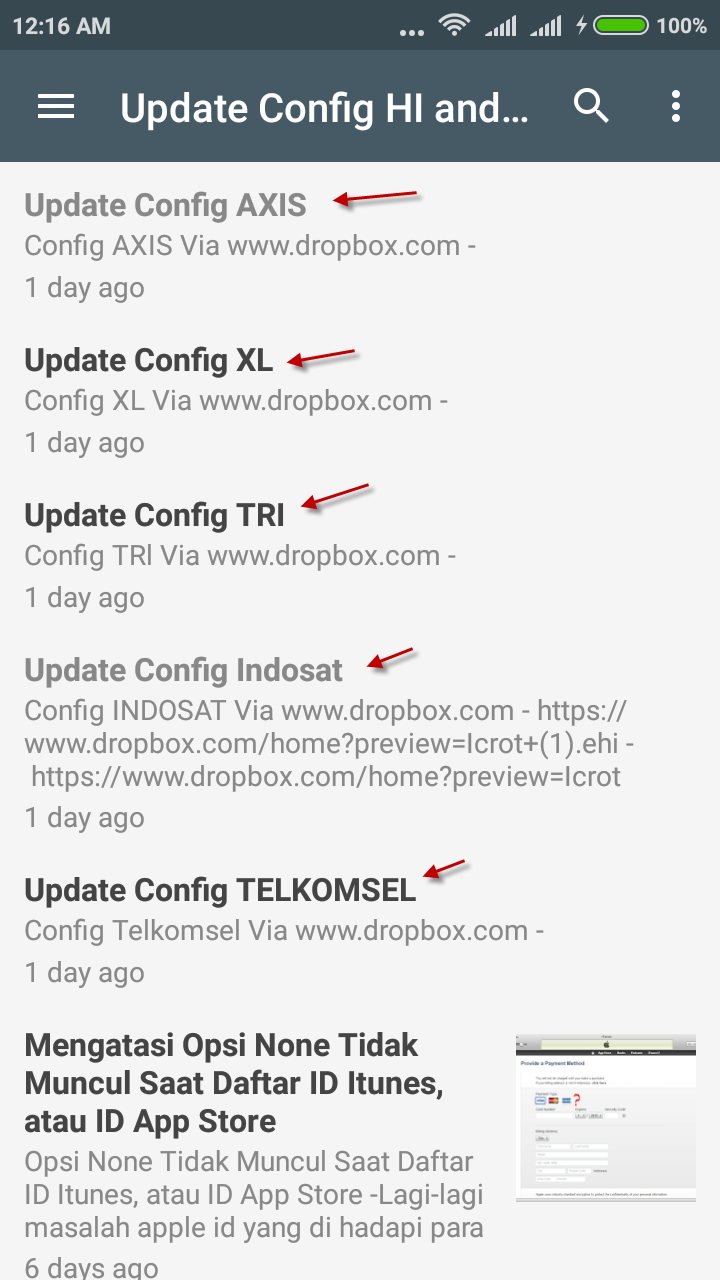Open the Update Config Indosat post
Viewport: 720px width, 1280px height.
[184, 670]
